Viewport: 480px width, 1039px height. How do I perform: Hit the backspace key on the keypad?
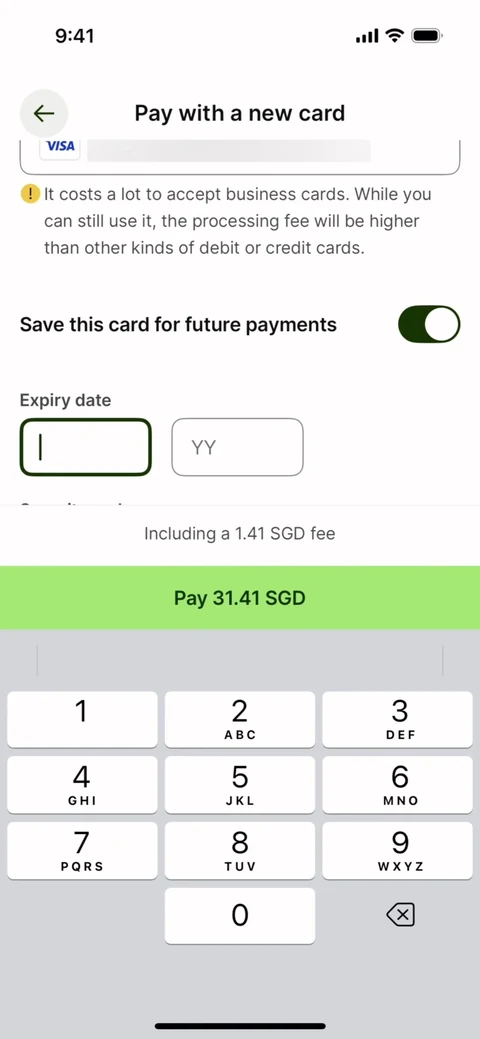(x=400, y=916)
